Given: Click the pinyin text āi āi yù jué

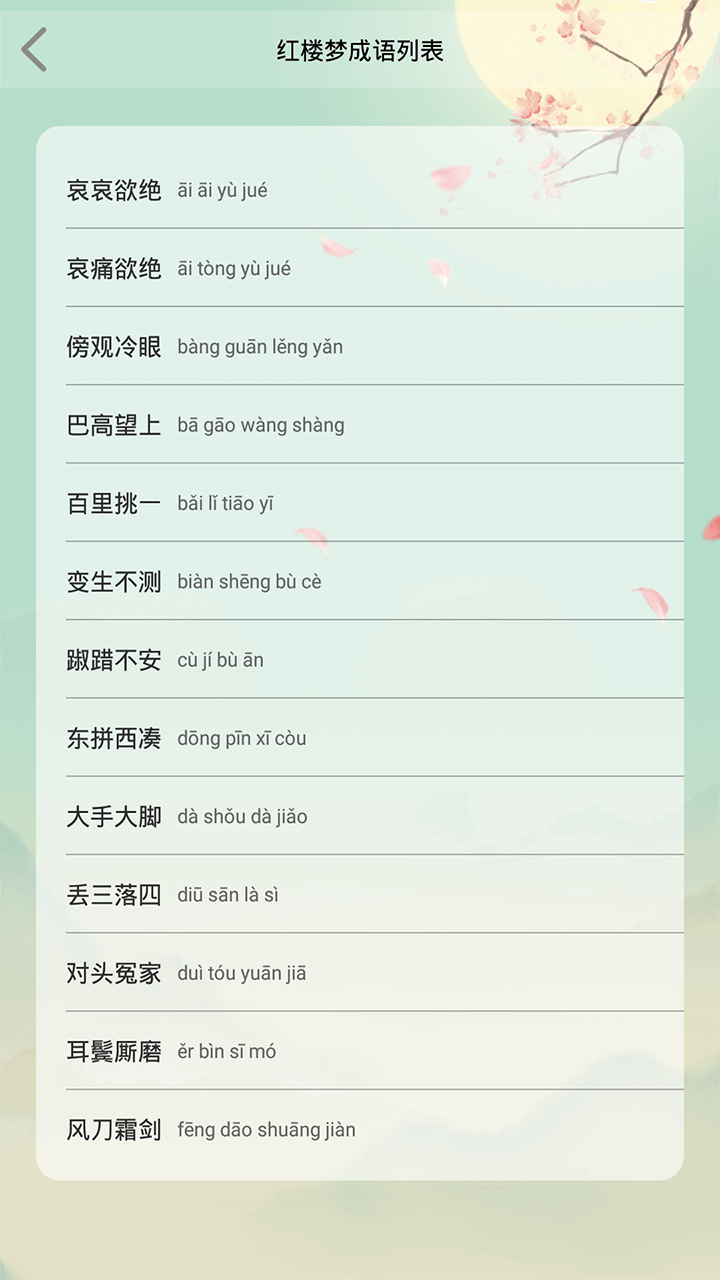Looking at the screenshot, I should tap(223, 190).
